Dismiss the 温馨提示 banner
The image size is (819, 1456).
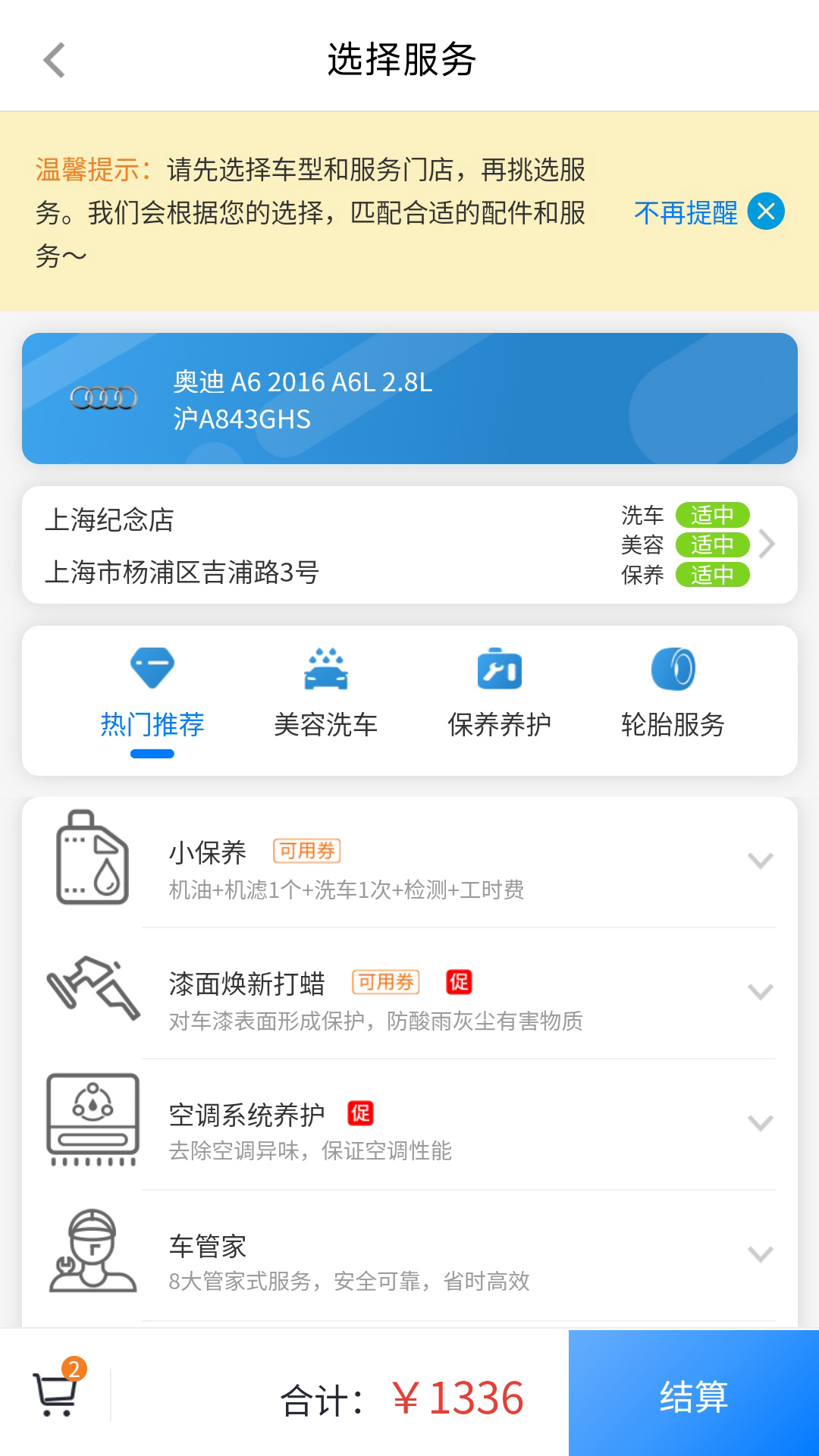pyautogui.click(x=766, y=212)
